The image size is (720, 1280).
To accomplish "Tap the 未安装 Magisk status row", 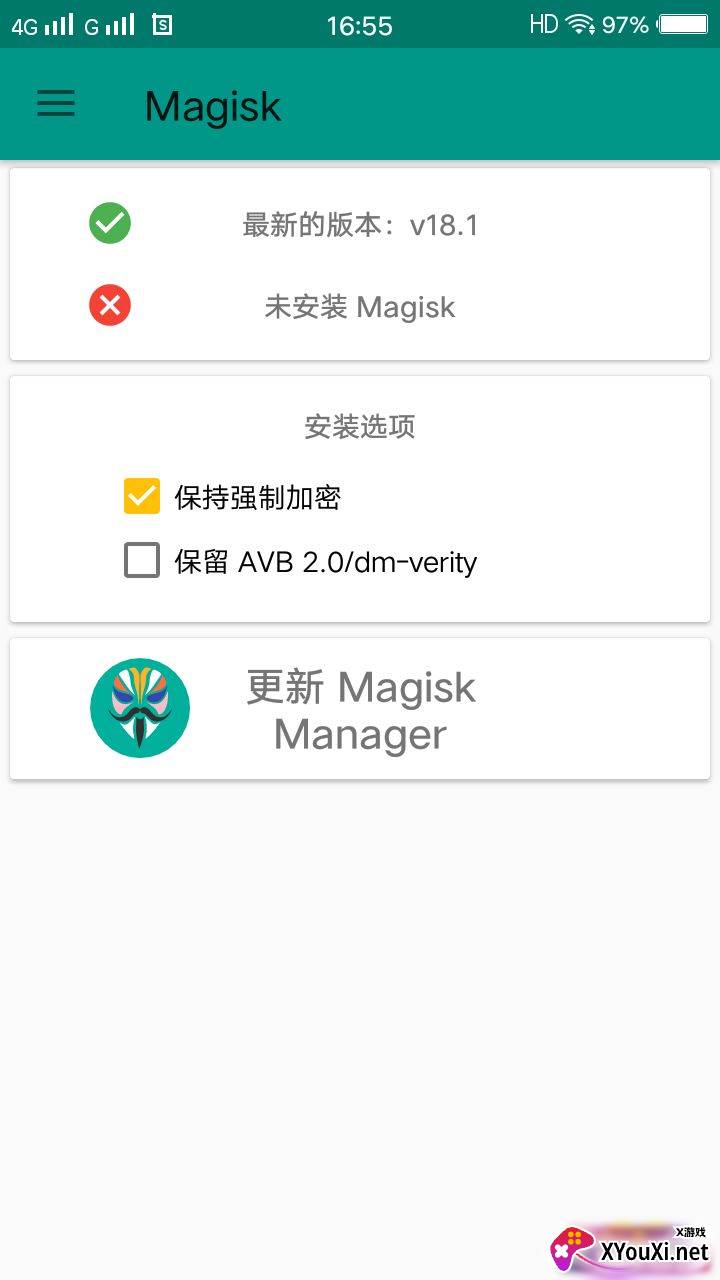I will (x=359, y=306).
